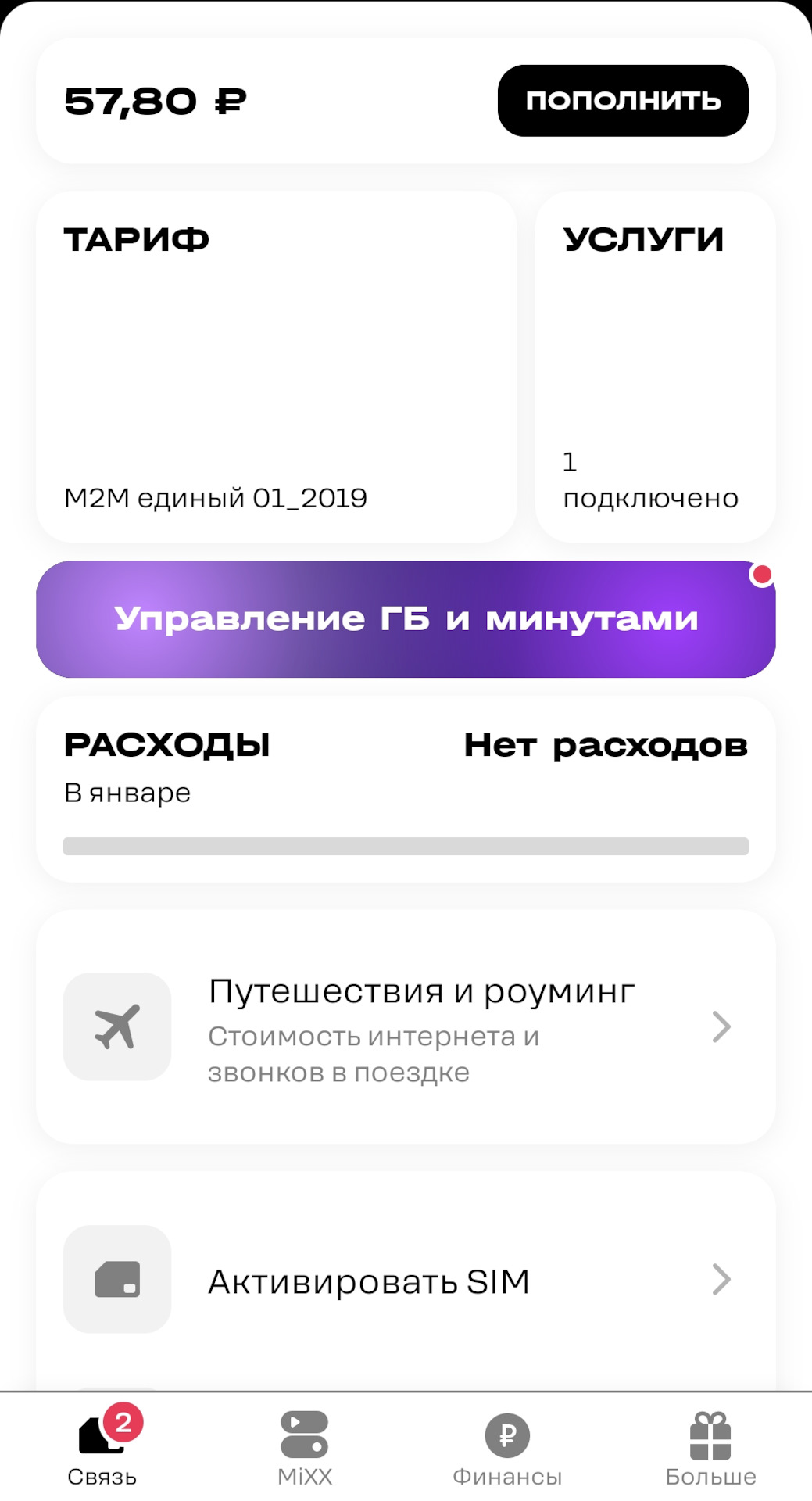Open the Тариф card

276,366
